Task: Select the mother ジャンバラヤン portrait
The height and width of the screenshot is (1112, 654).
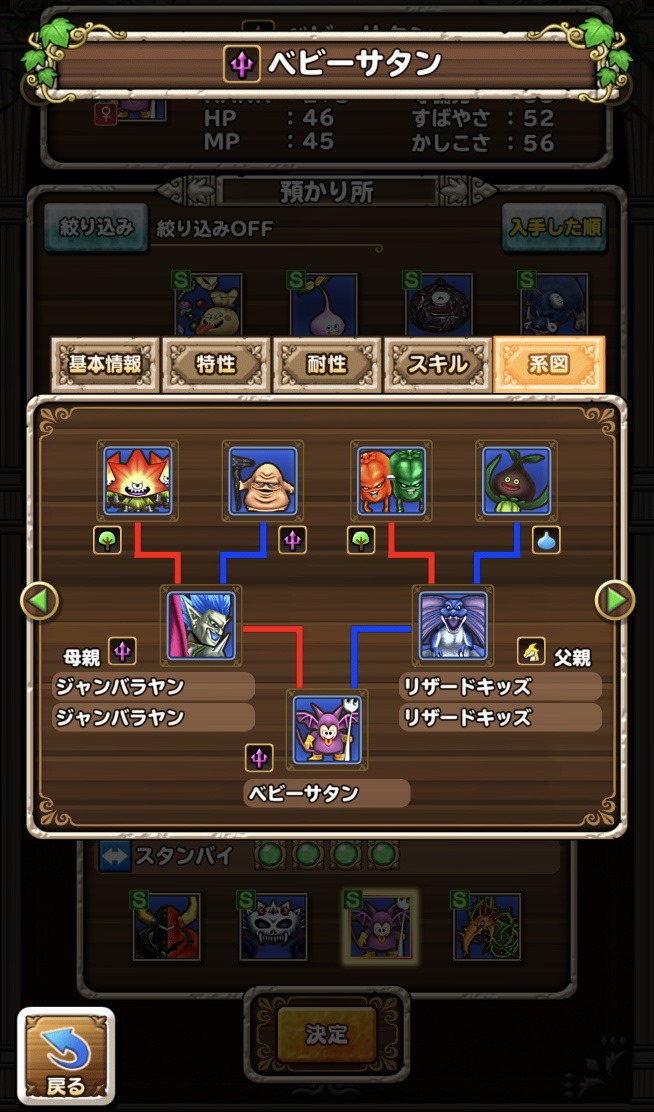Action: tap(201, 626)
